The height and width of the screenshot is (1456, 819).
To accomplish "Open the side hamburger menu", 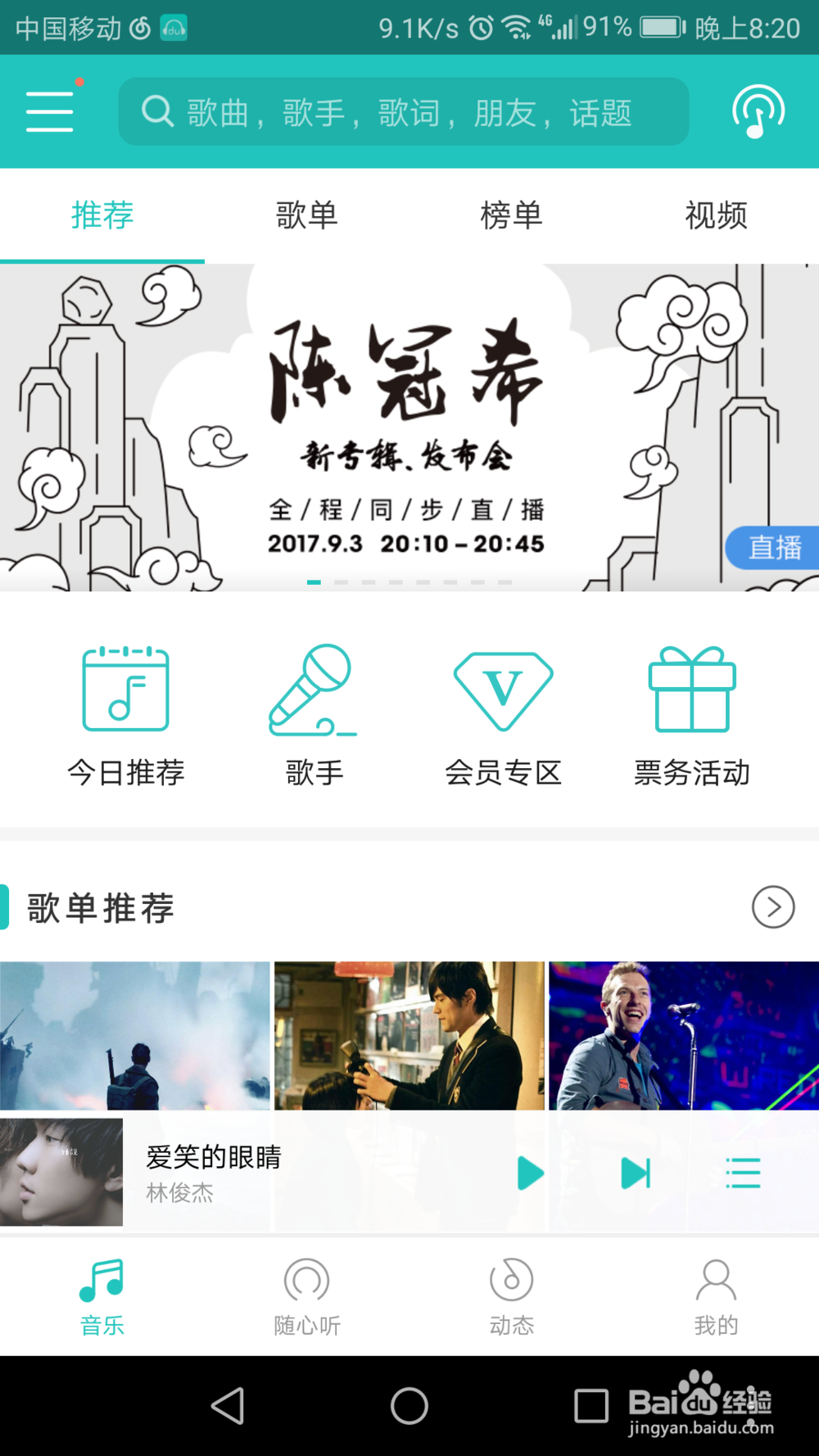I will click(49, 111).
